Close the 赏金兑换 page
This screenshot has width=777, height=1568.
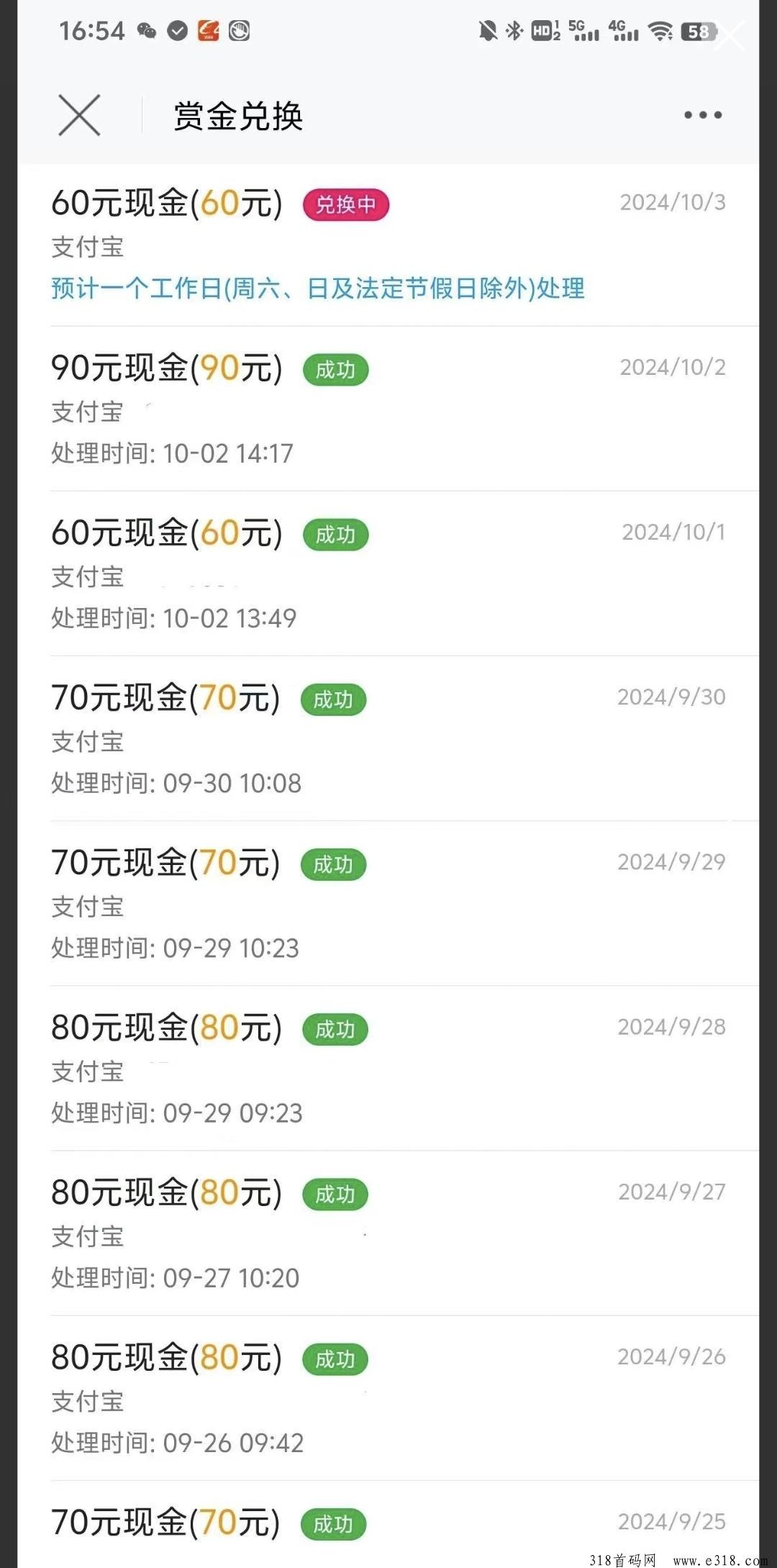tap(79, 115)
